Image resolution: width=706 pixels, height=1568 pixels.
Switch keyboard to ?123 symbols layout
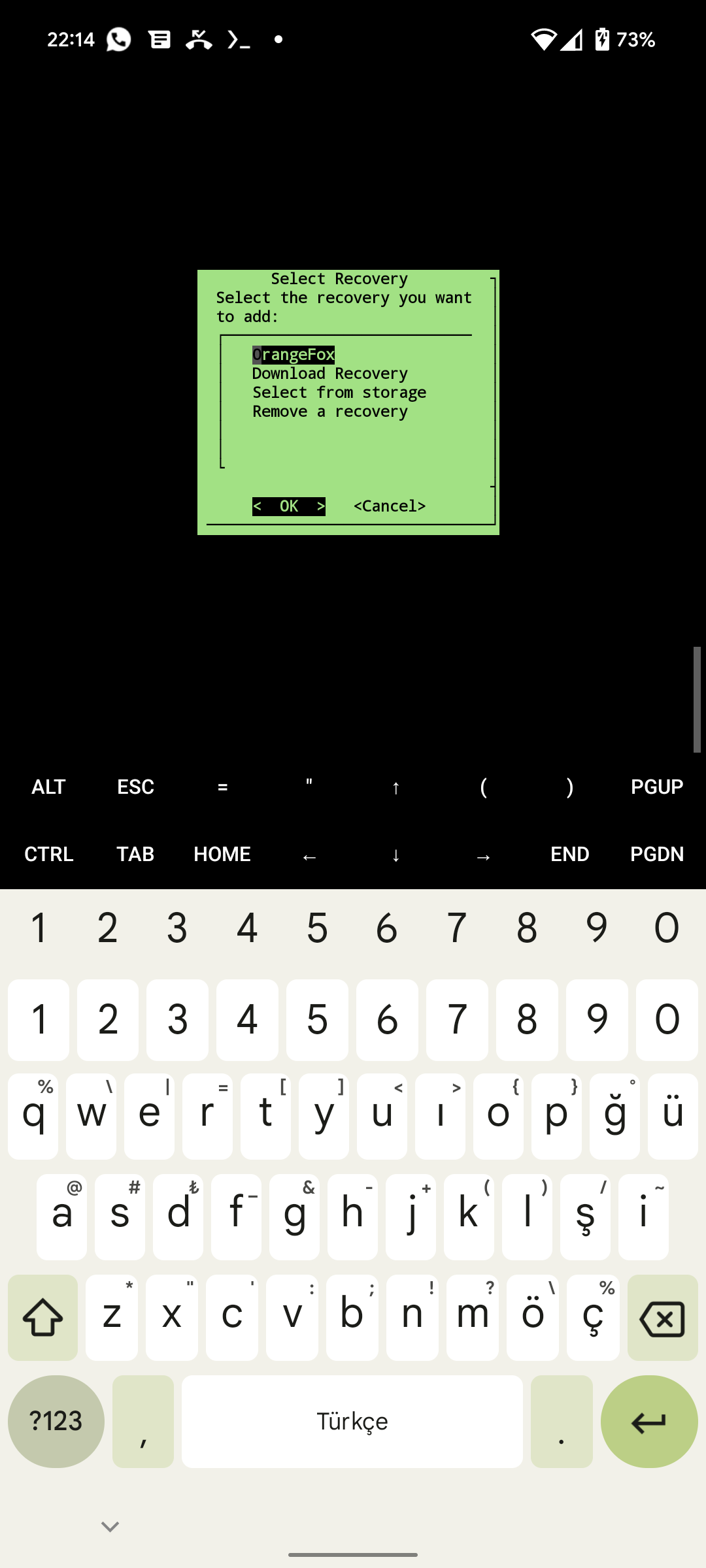pos(56,1422)
